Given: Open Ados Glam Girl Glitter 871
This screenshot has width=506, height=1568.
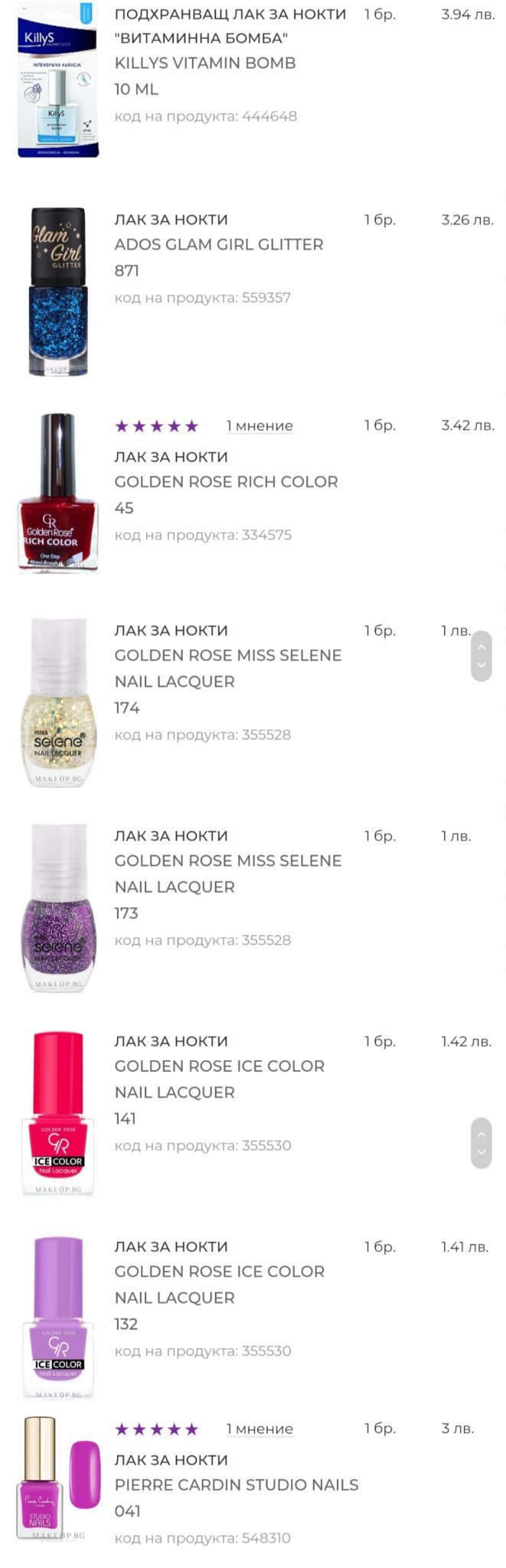Looking at the screenshot, I should 218,245.
